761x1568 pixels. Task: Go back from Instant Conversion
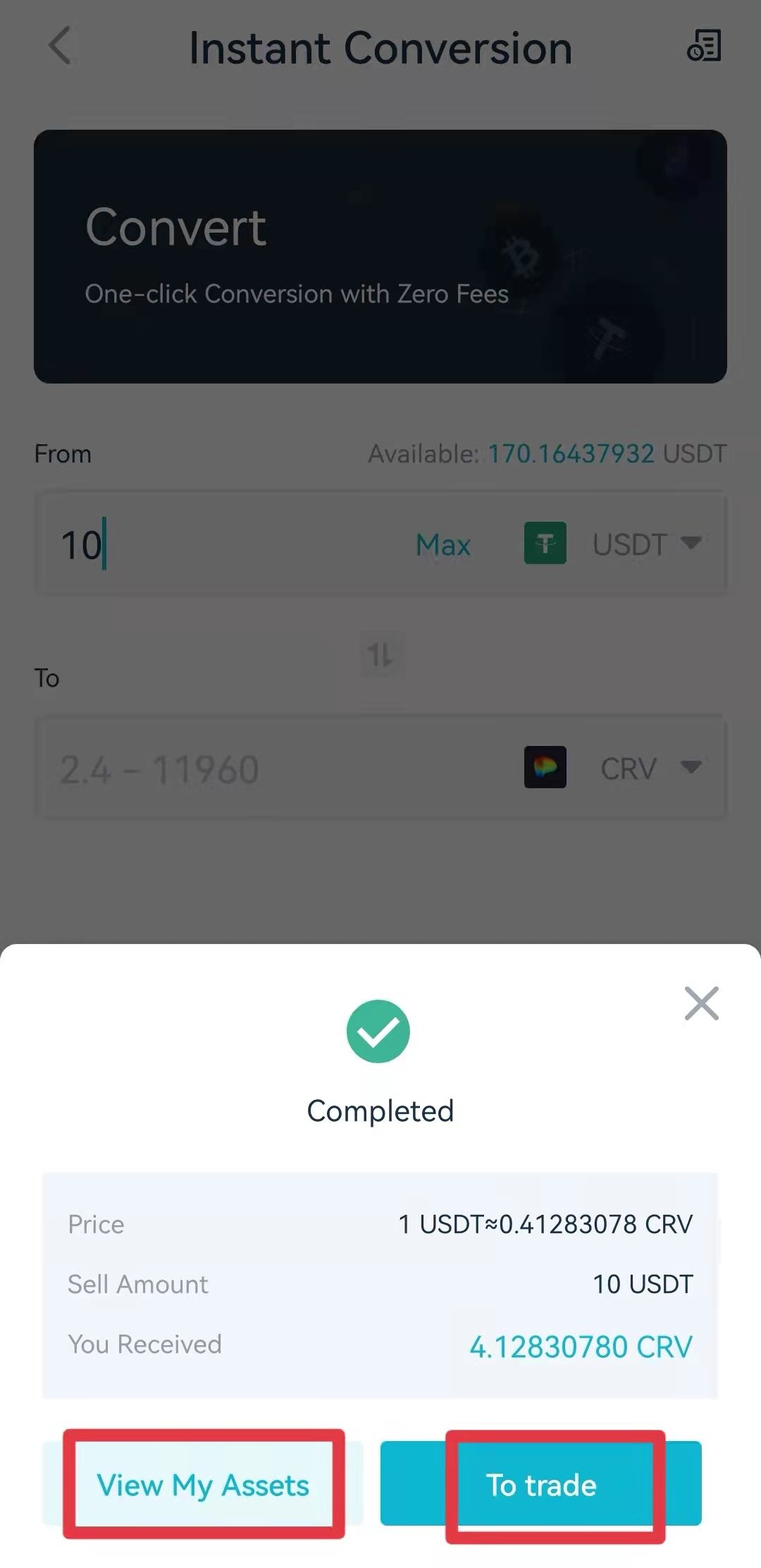61,47
